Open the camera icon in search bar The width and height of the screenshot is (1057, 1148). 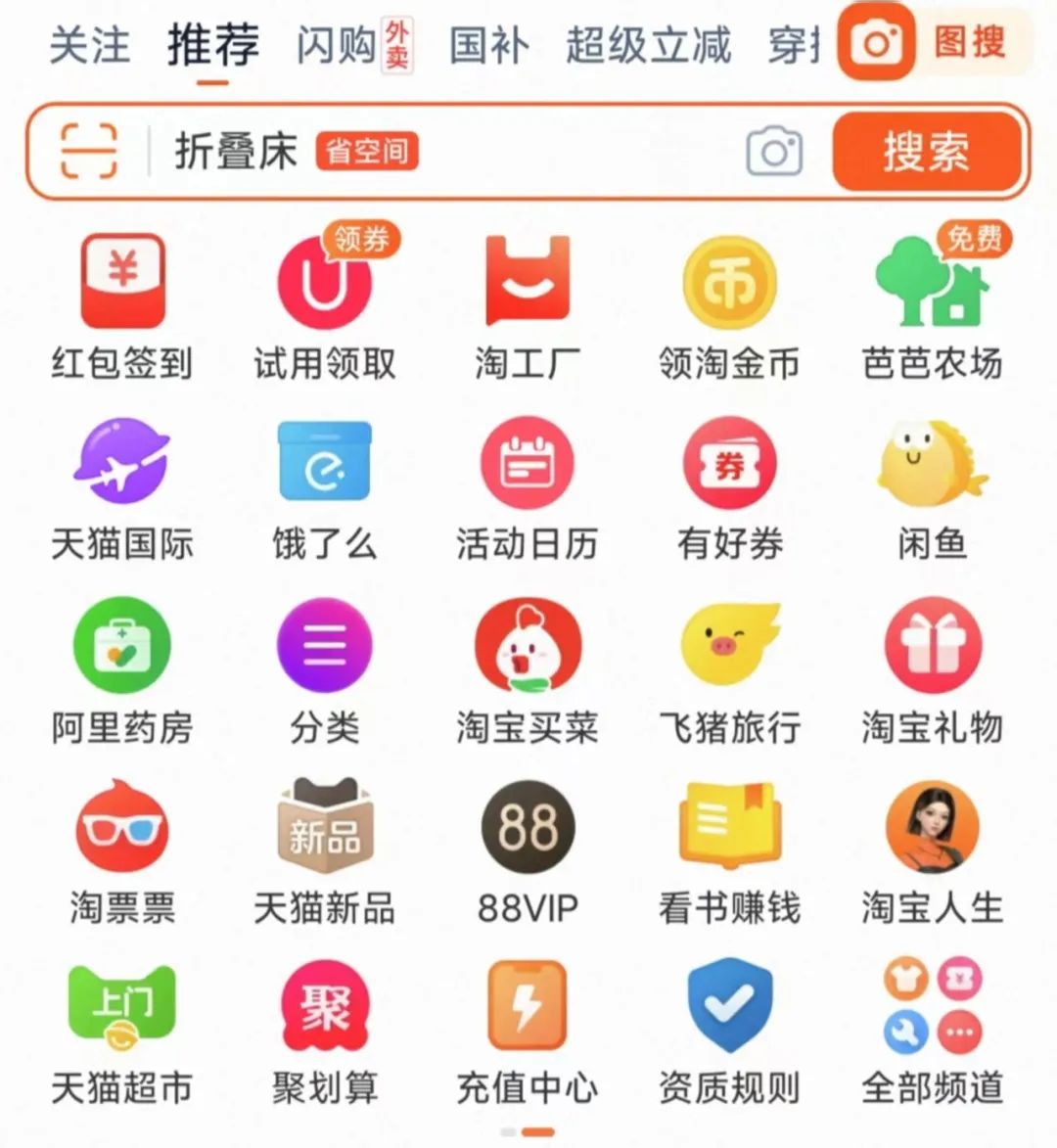click(x=774, y=152)
